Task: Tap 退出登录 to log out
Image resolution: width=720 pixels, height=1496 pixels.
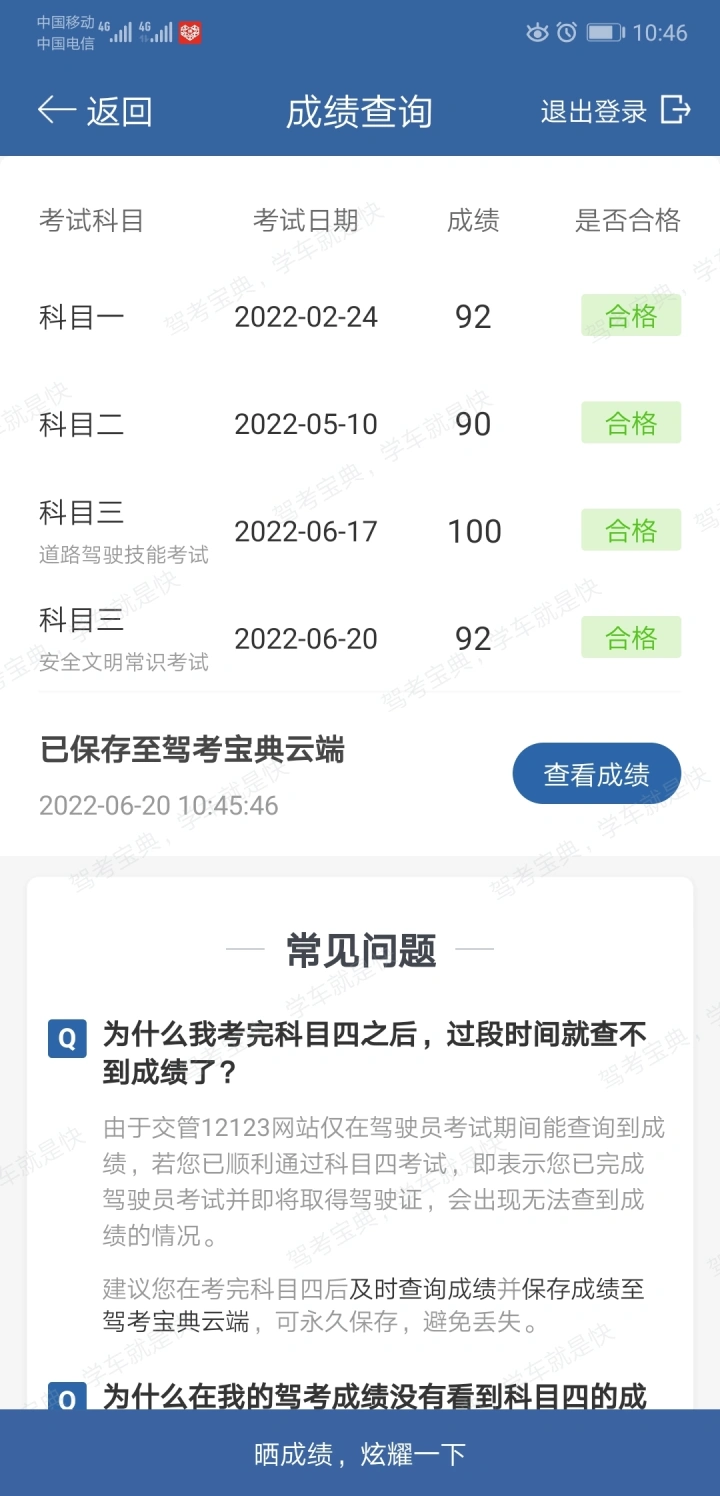Action: point(616,111)
